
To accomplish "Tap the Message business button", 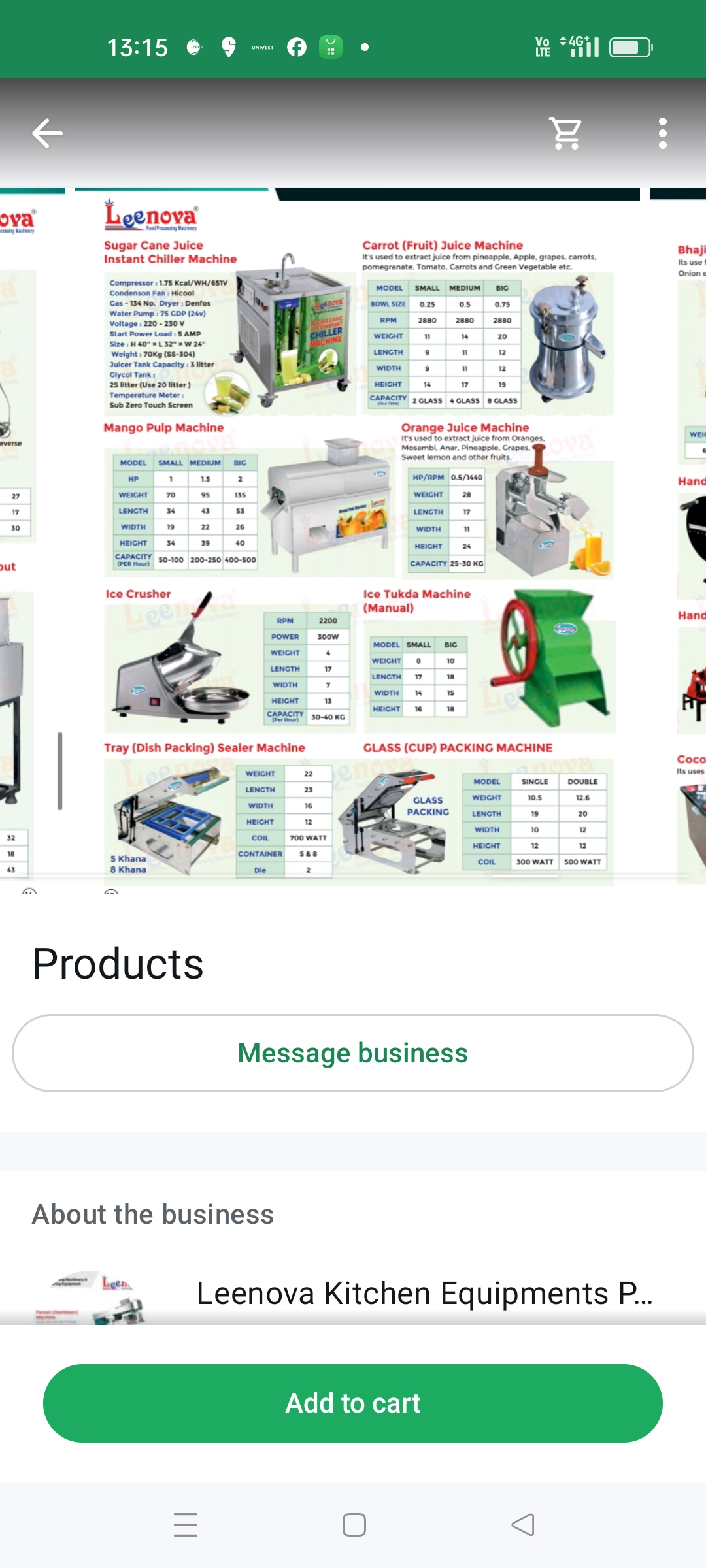I will pyautogui.click(x=353, y=1053).
